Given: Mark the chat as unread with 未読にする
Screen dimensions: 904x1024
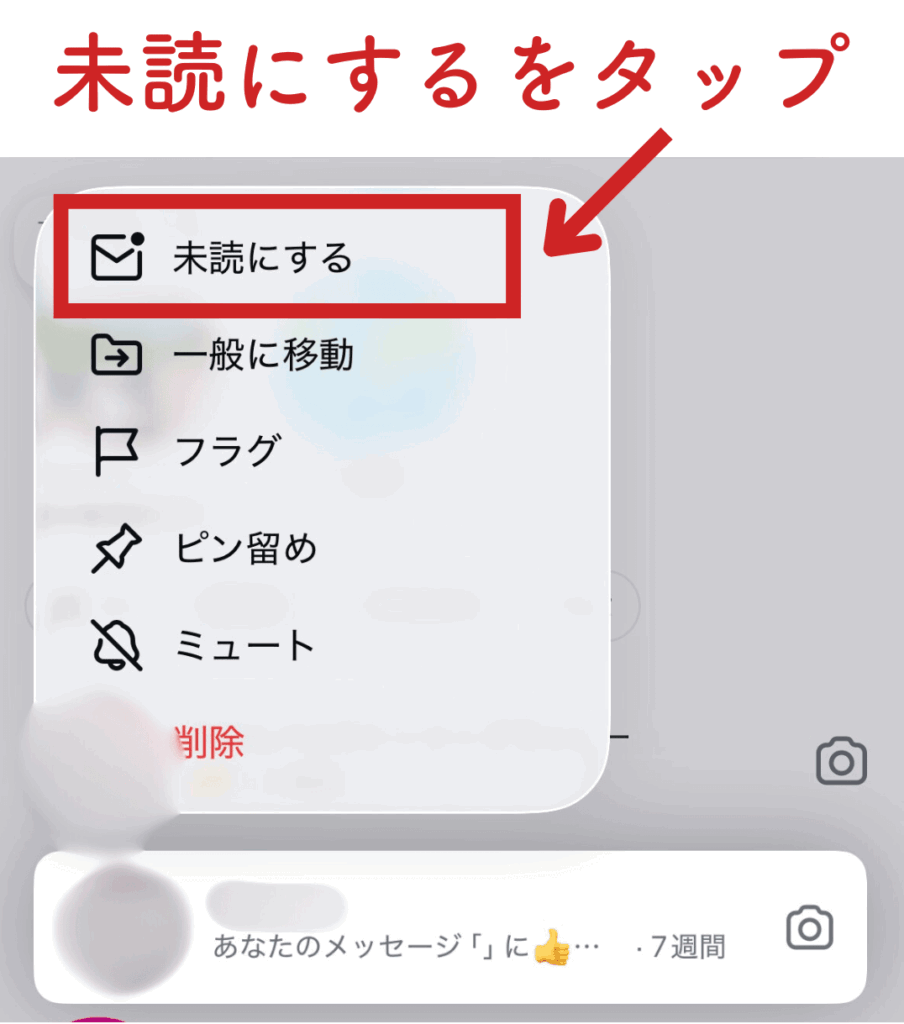Looking at the screenshot, I should point(262,259).
